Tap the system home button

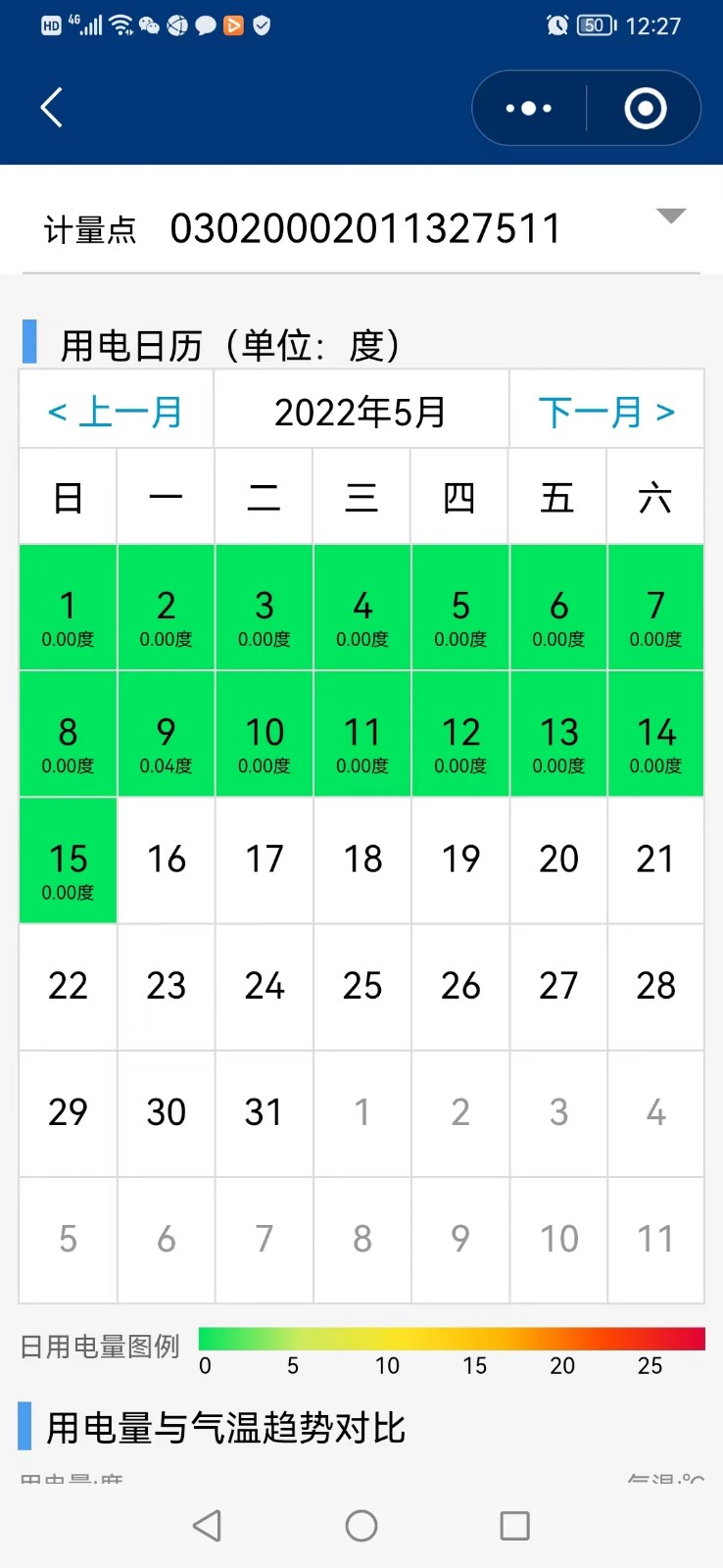tap(361, 1526)
